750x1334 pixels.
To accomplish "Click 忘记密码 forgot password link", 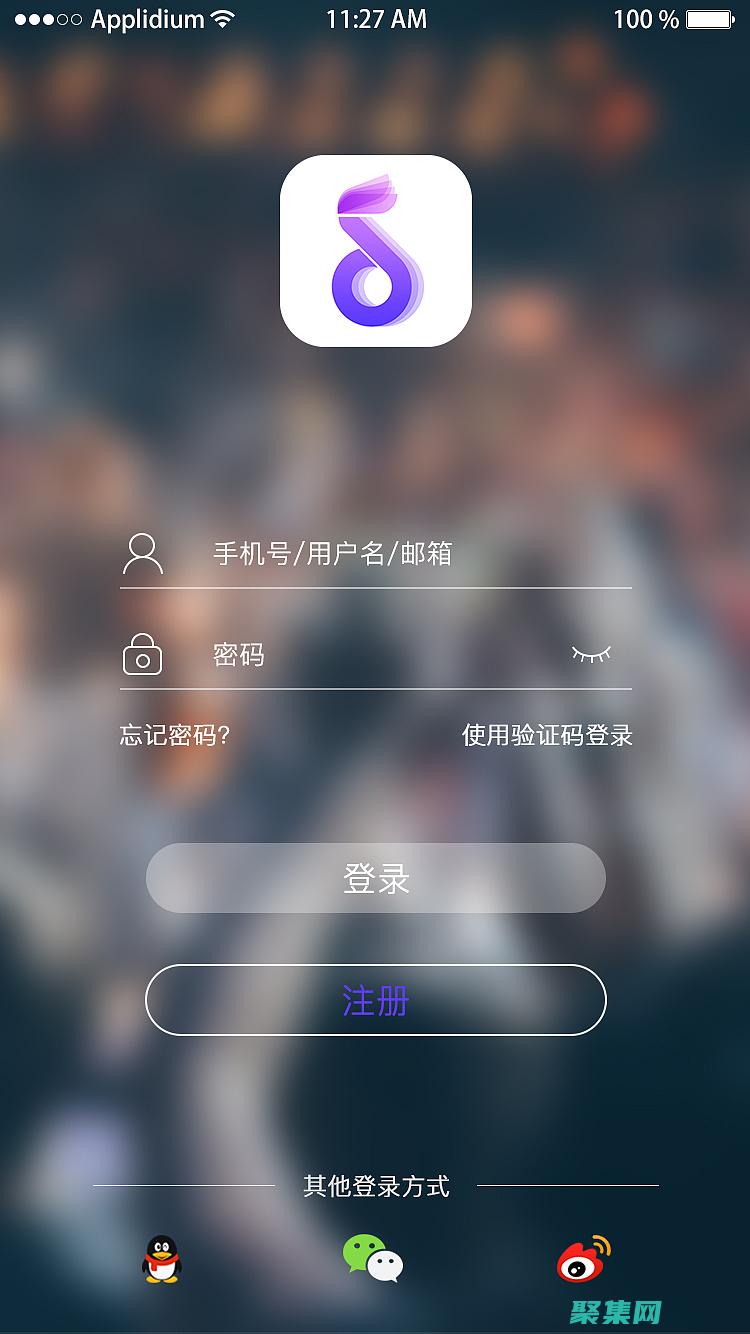I will [175, 735].
